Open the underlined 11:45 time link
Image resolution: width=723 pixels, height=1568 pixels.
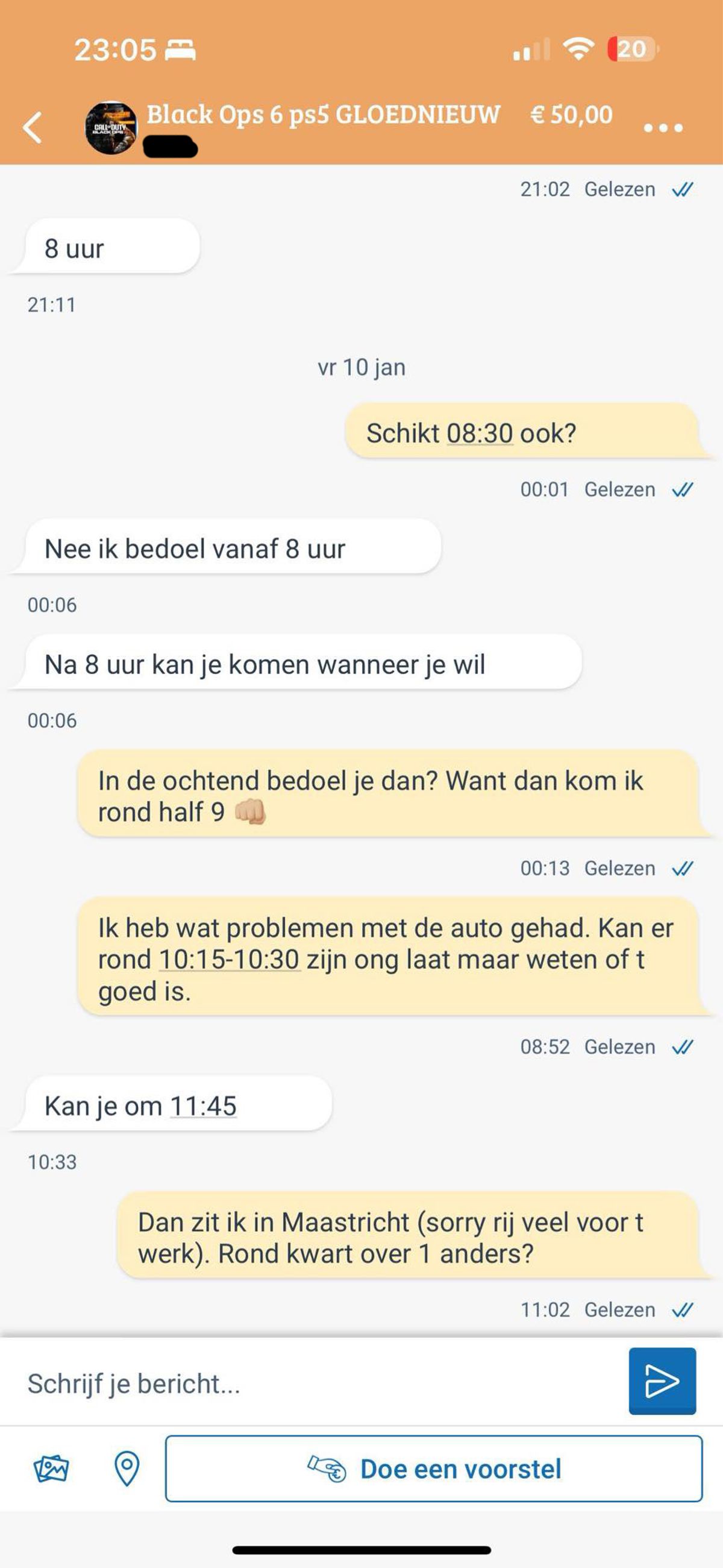coord(202,1107)
